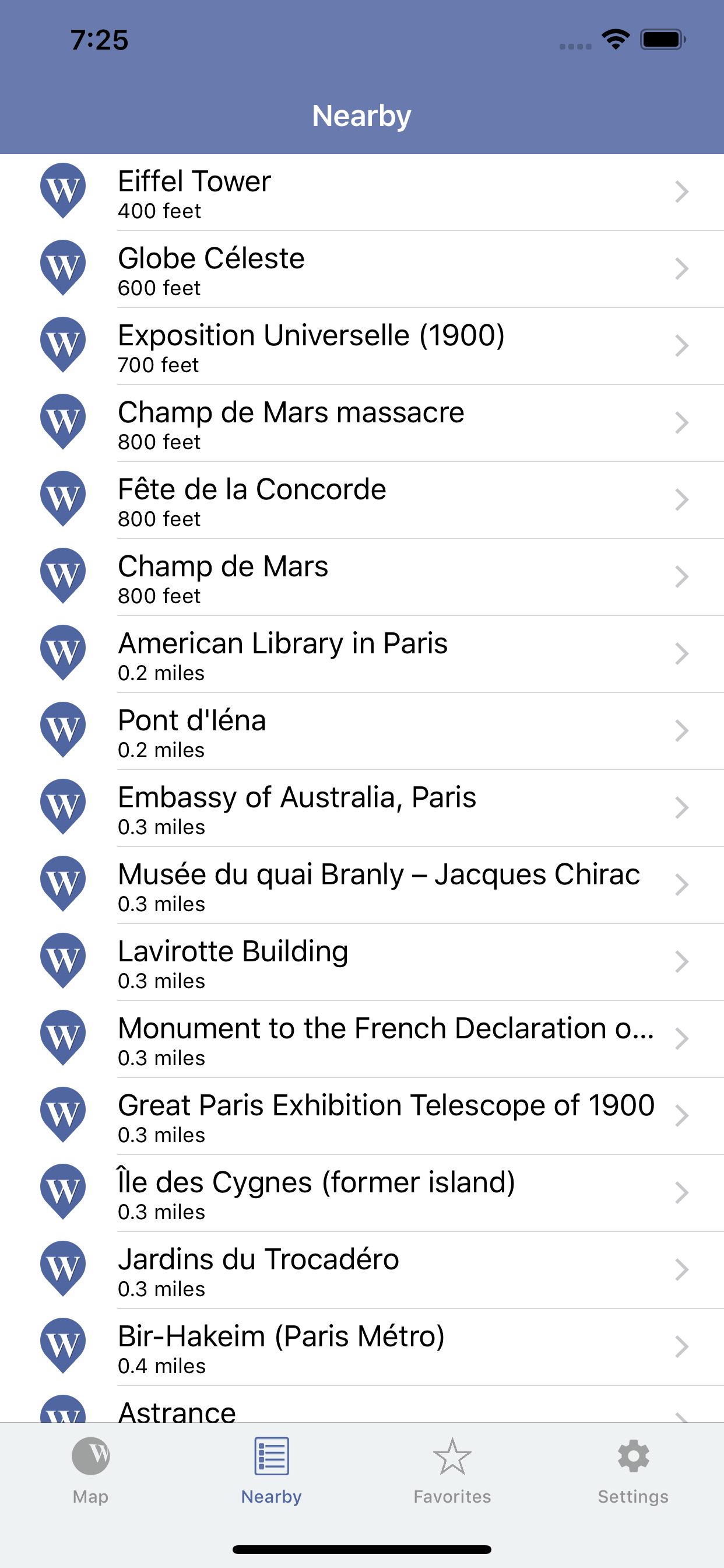Open Globe Céleste details
The width and height of the screenshot is (724, 1568).
pos(362,269)
